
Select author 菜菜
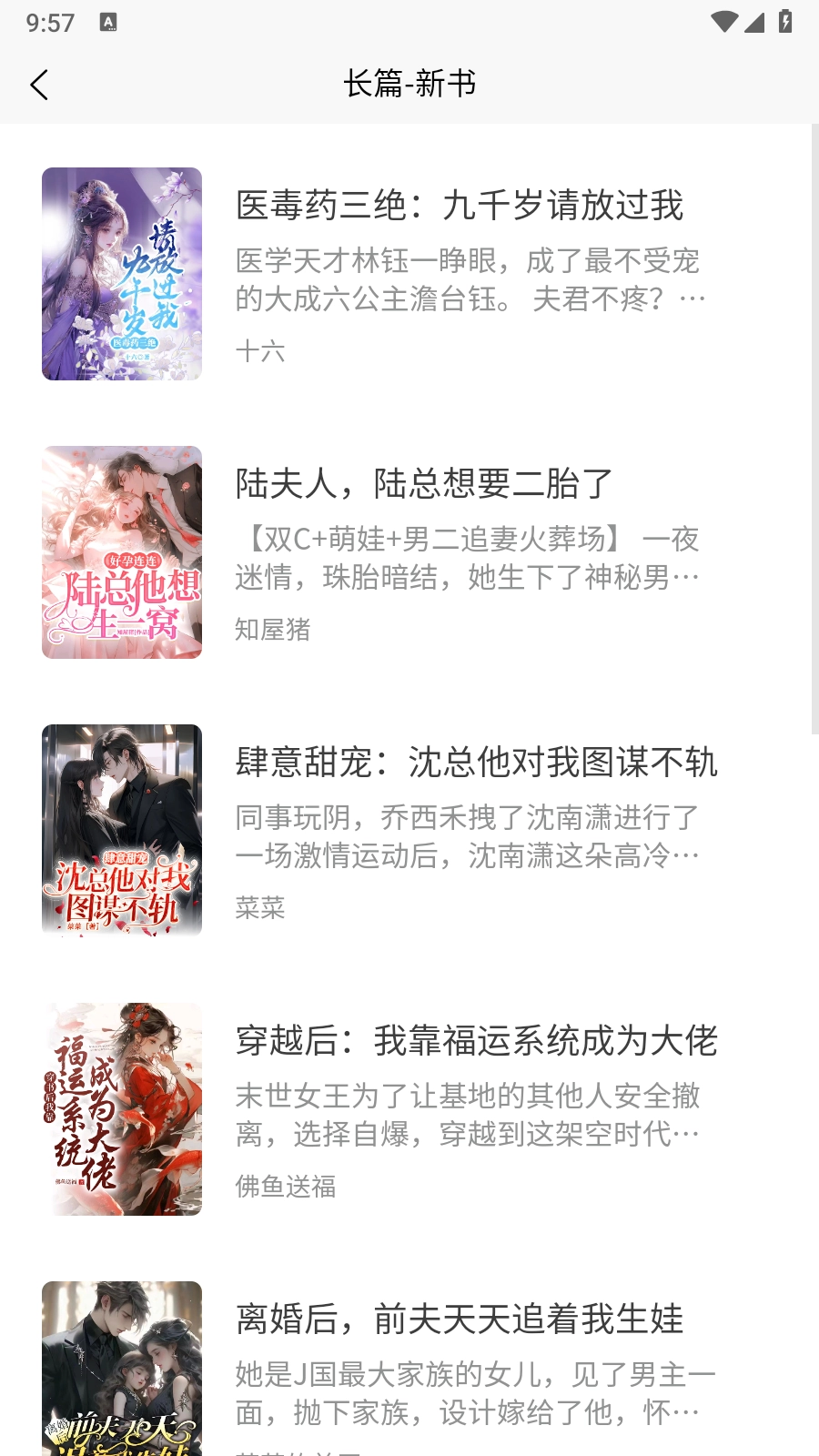(x=259, y=908)
